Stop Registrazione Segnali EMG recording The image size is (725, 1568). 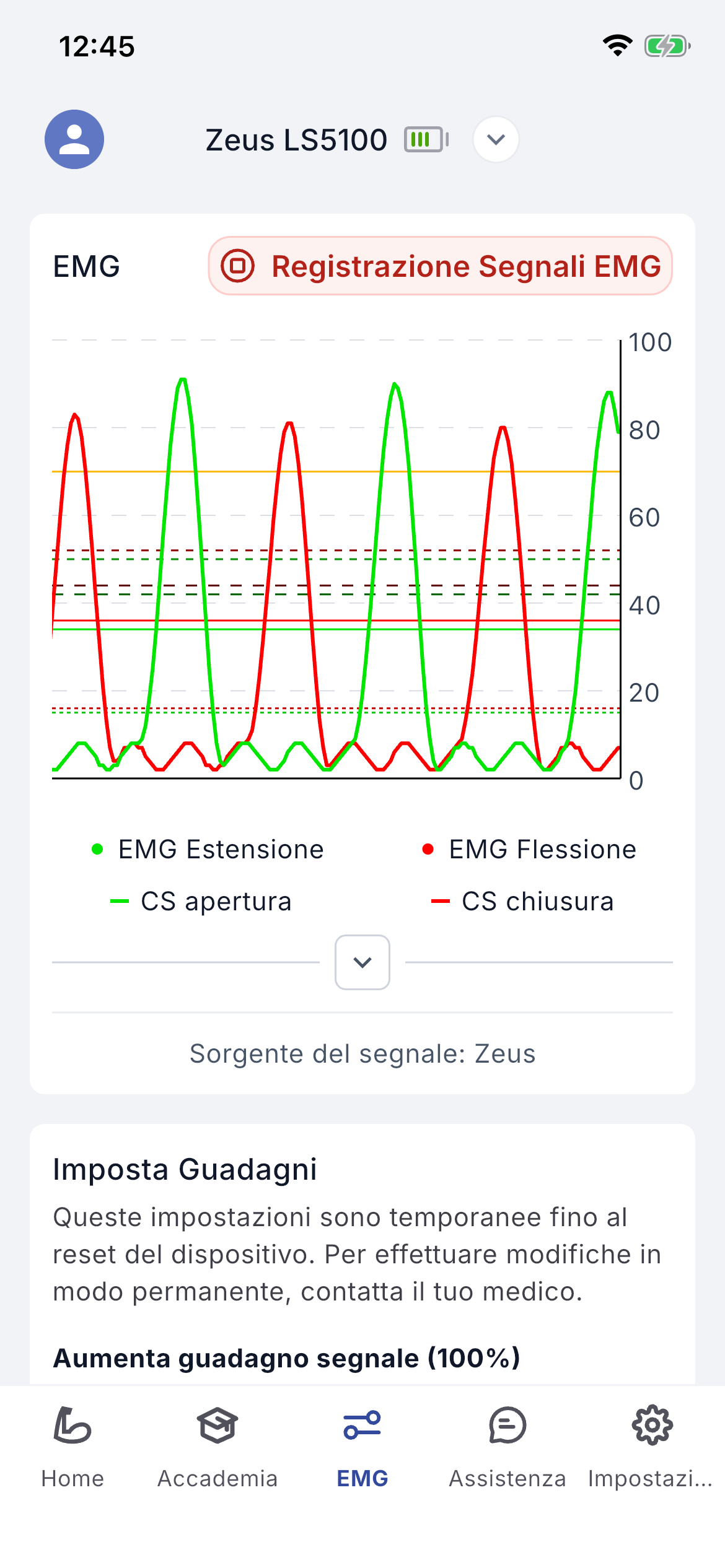click(x=441, y=266)
